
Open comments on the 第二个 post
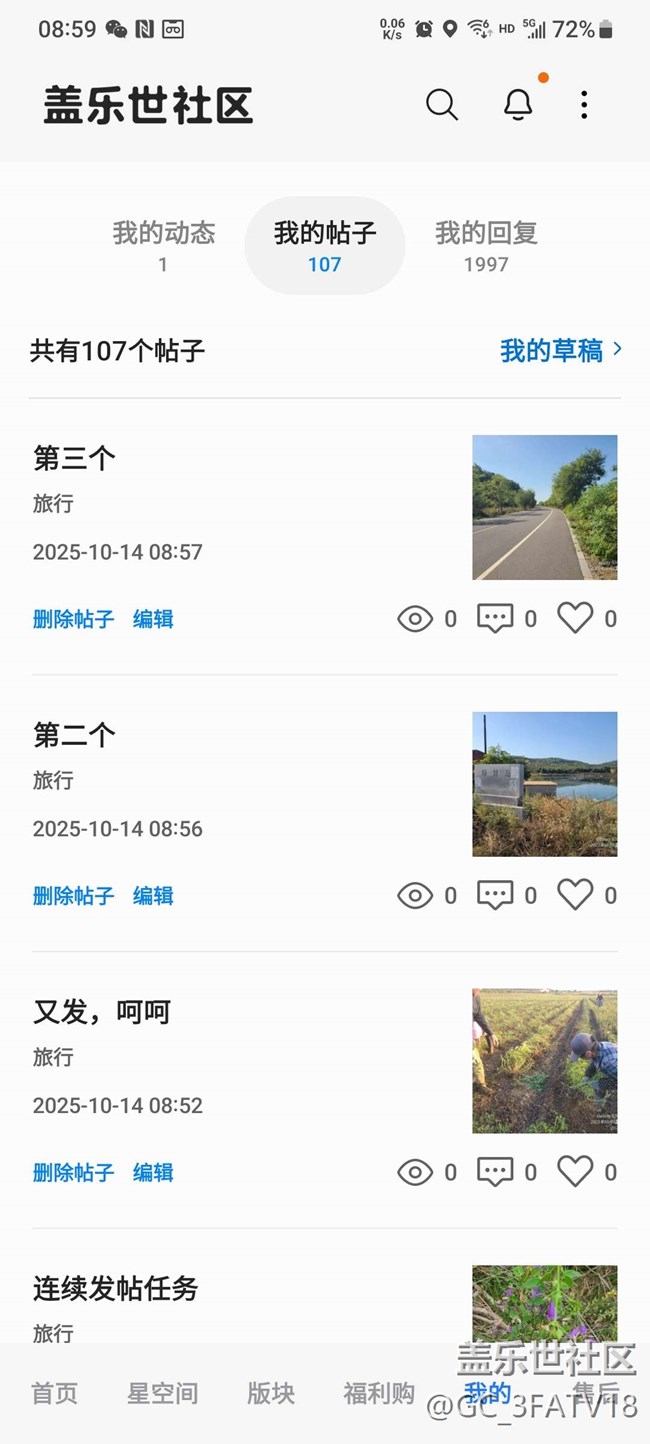495,896
